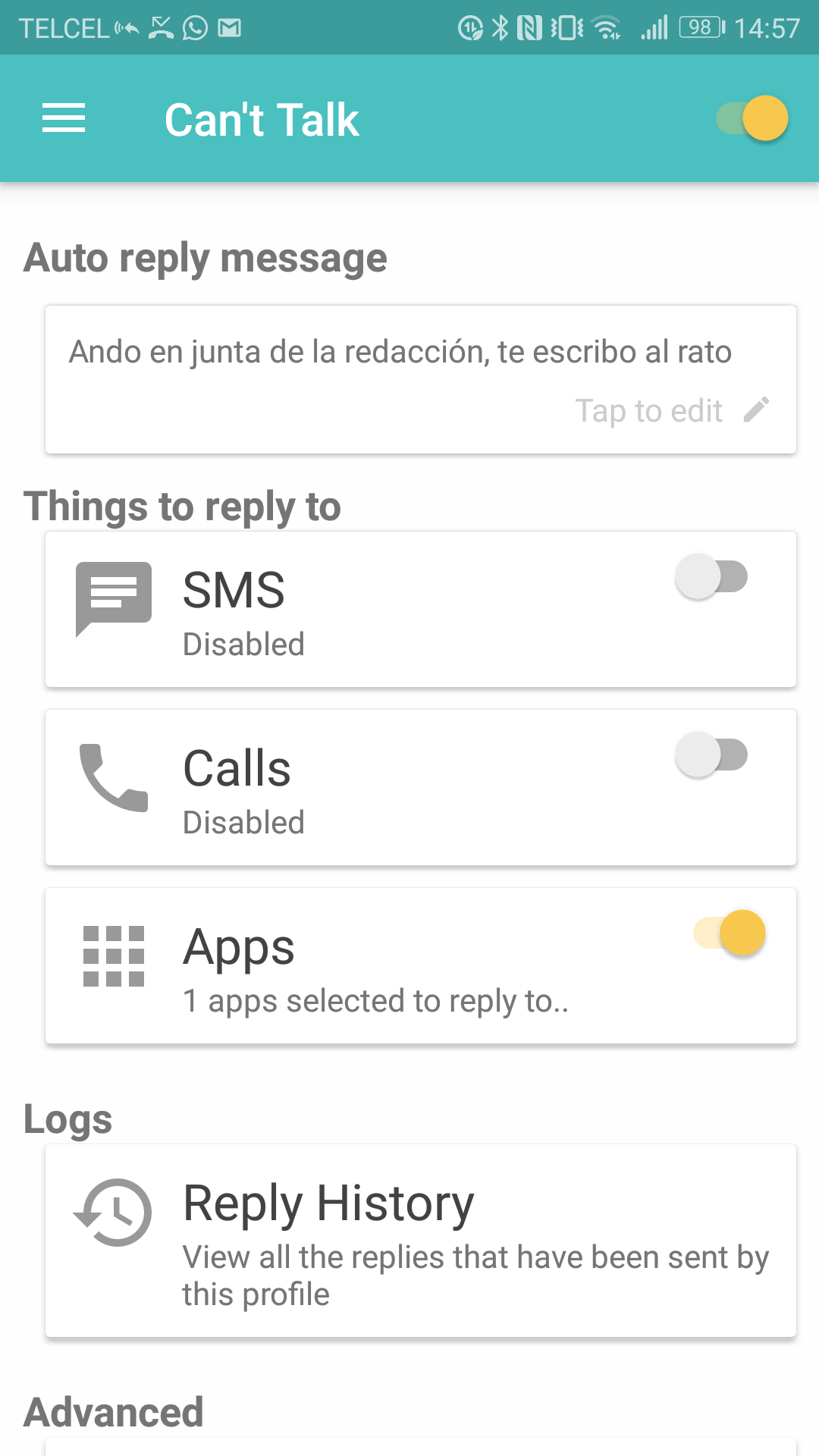Expand the Advanced section
This screenshot has width=819, height=1456.
[114, 1412]
